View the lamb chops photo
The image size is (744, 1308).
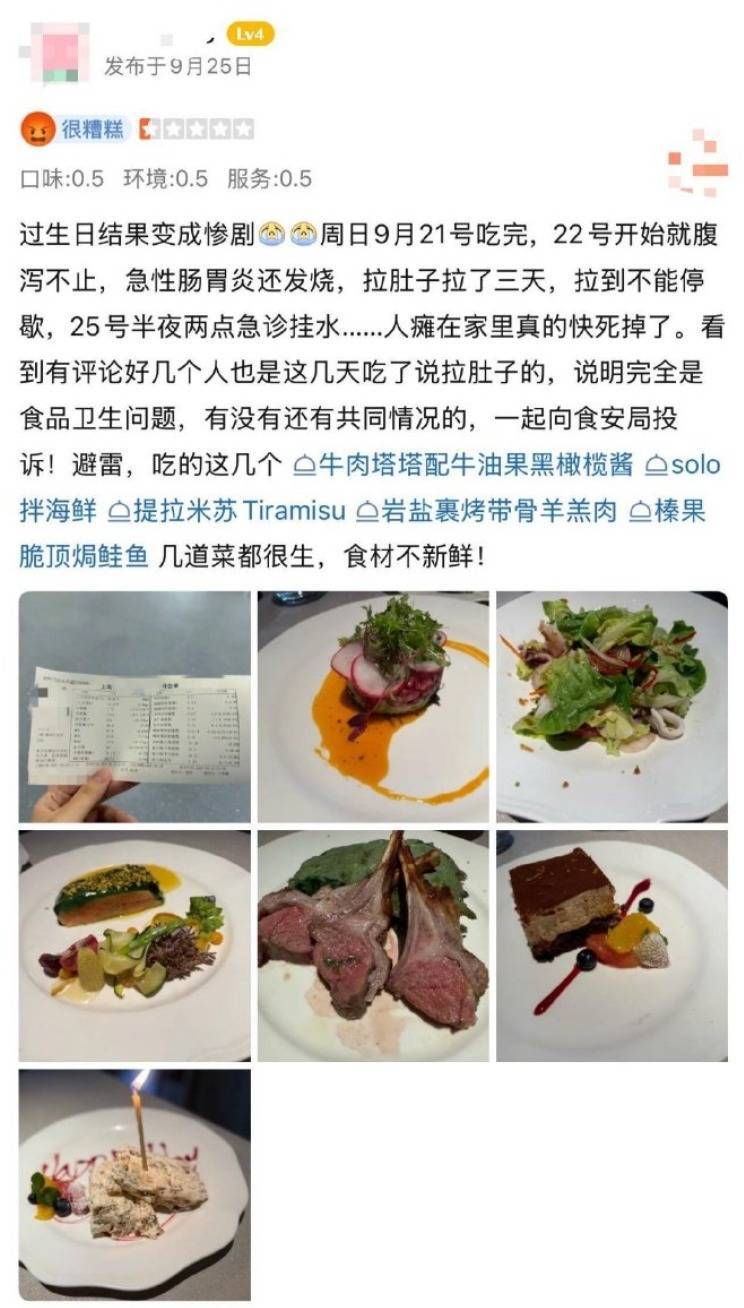click(373, 946)
